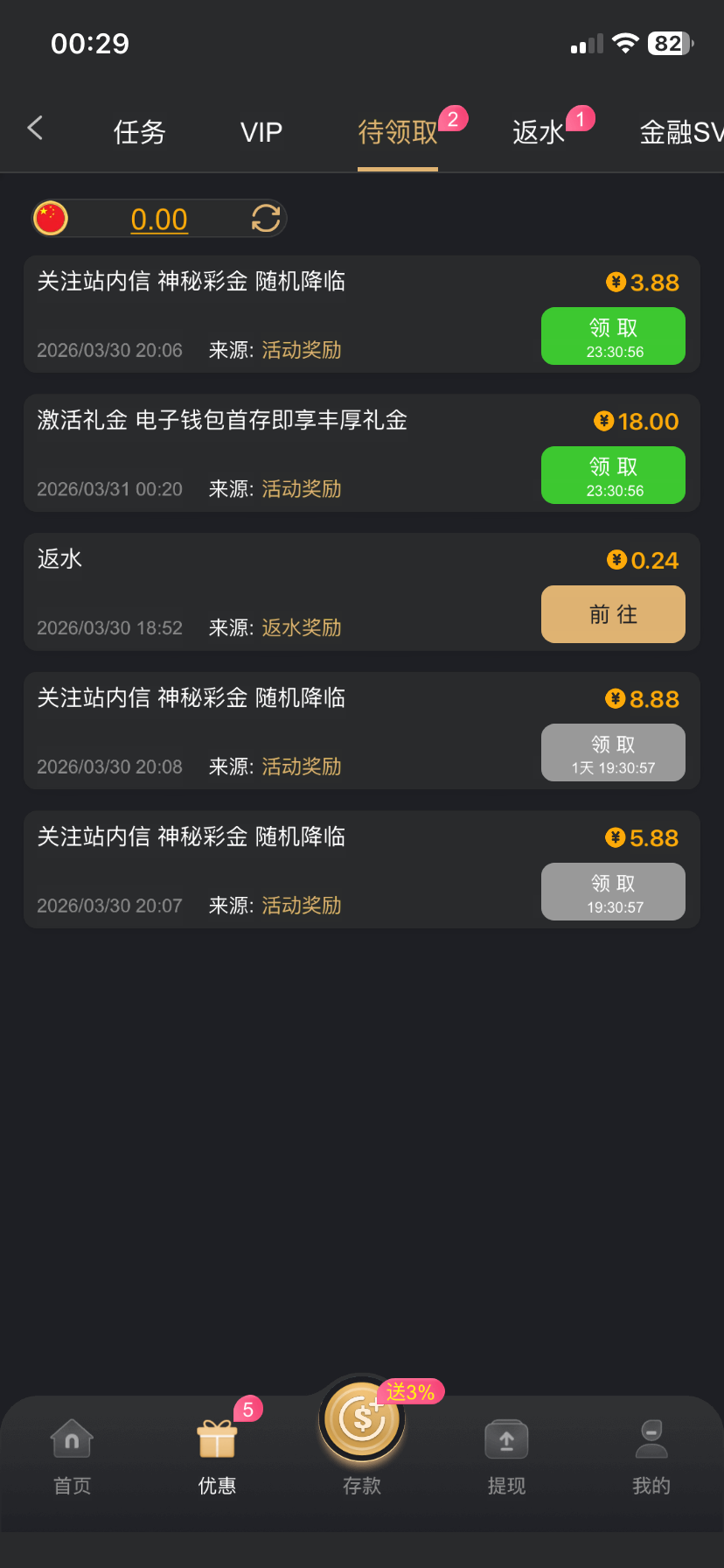The height and width of the screenshot is (1568, 724).
Task: Go back using the top-left arrow
Action: [35, 129]
